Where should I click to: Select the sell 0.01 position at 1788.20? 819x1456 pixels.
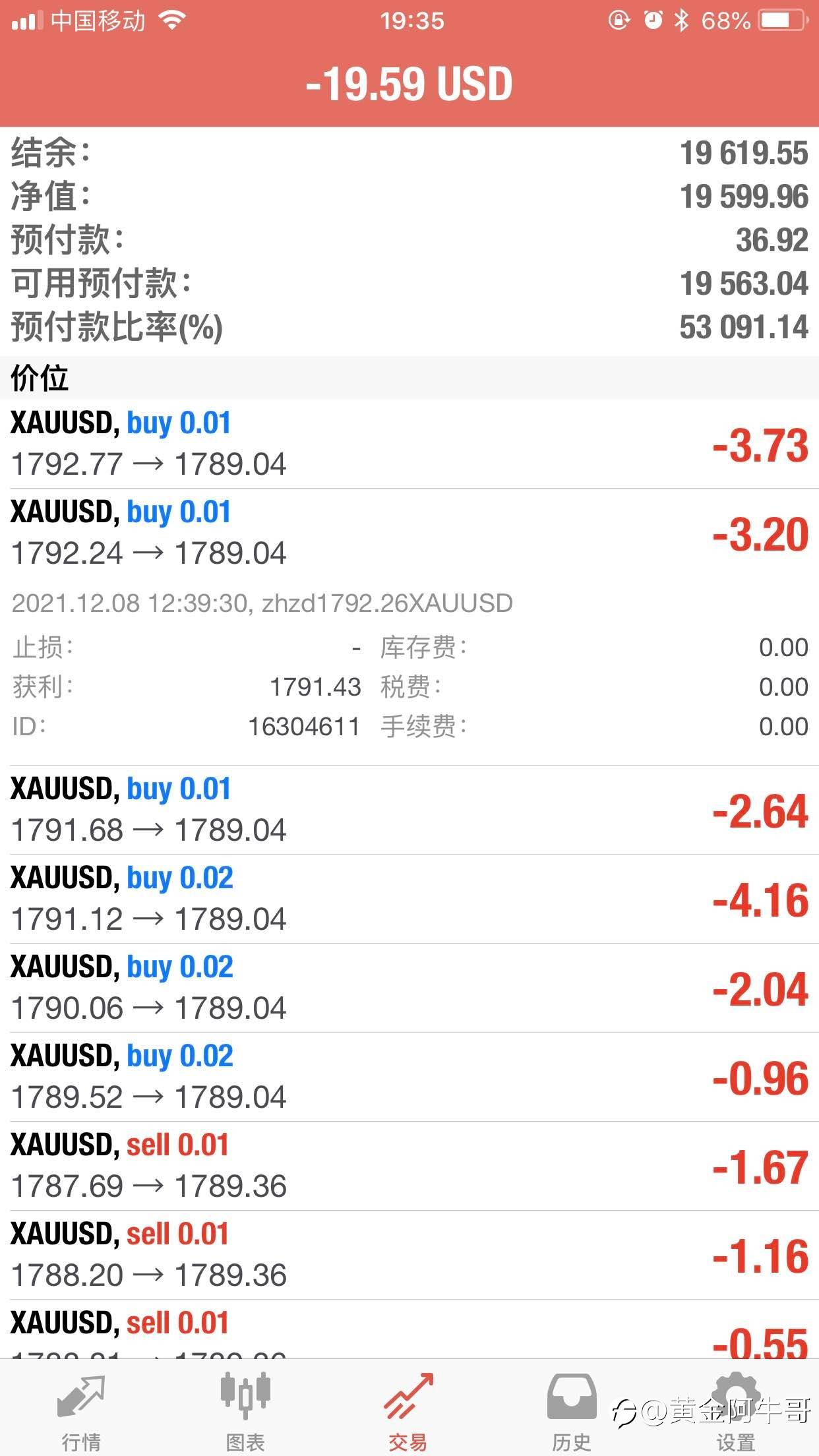[x=409, y=1255]
